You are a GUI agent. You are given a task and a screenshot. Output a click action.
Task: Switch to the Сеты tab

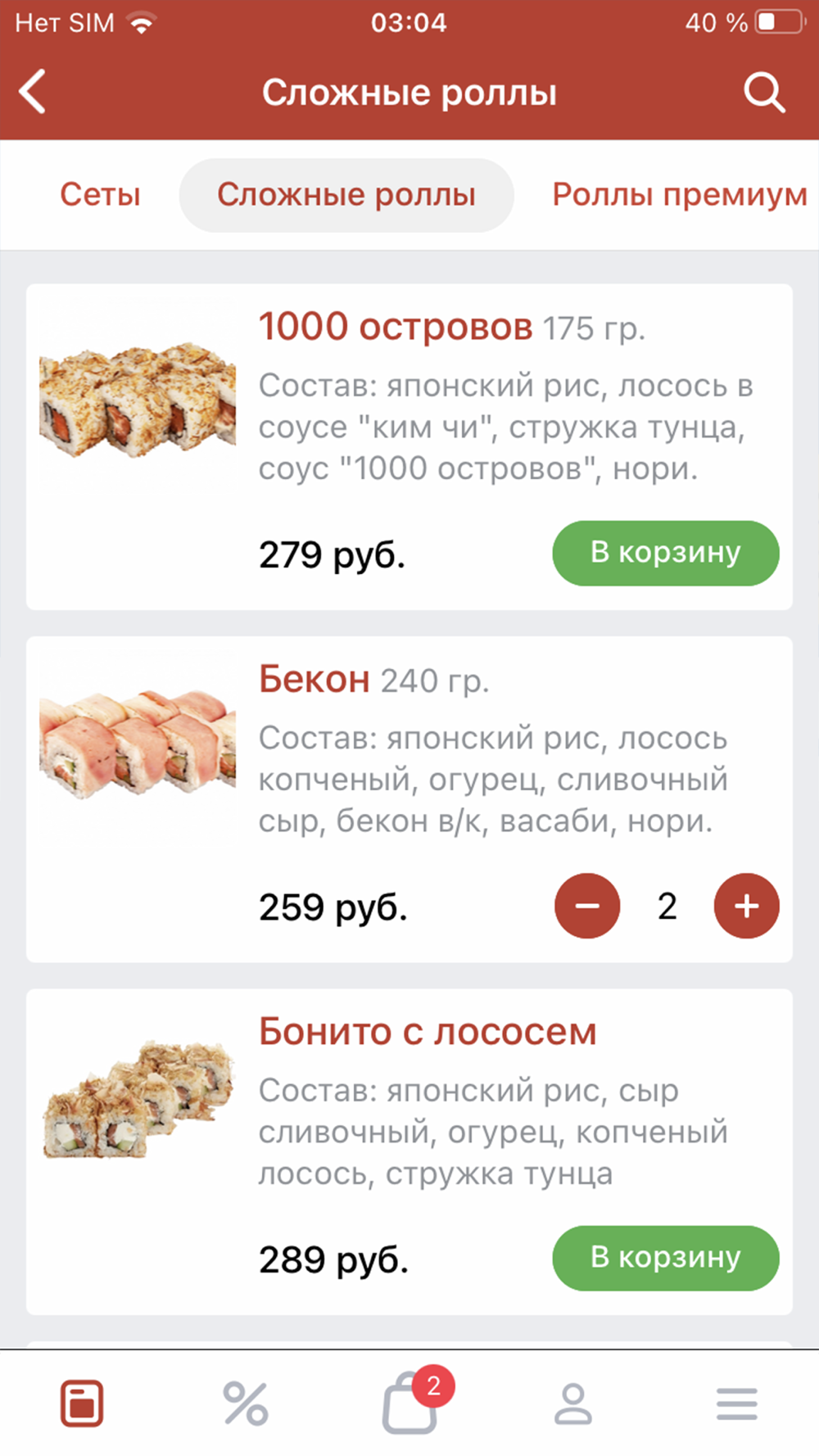click(100, 195)
